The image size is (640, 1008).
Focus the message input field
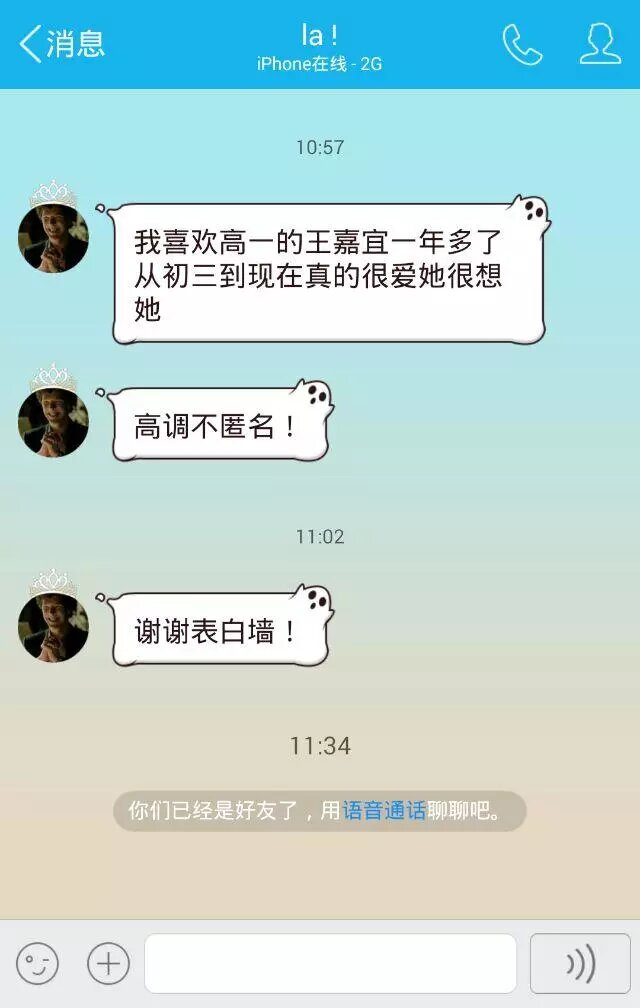click(x=330, y=964)
